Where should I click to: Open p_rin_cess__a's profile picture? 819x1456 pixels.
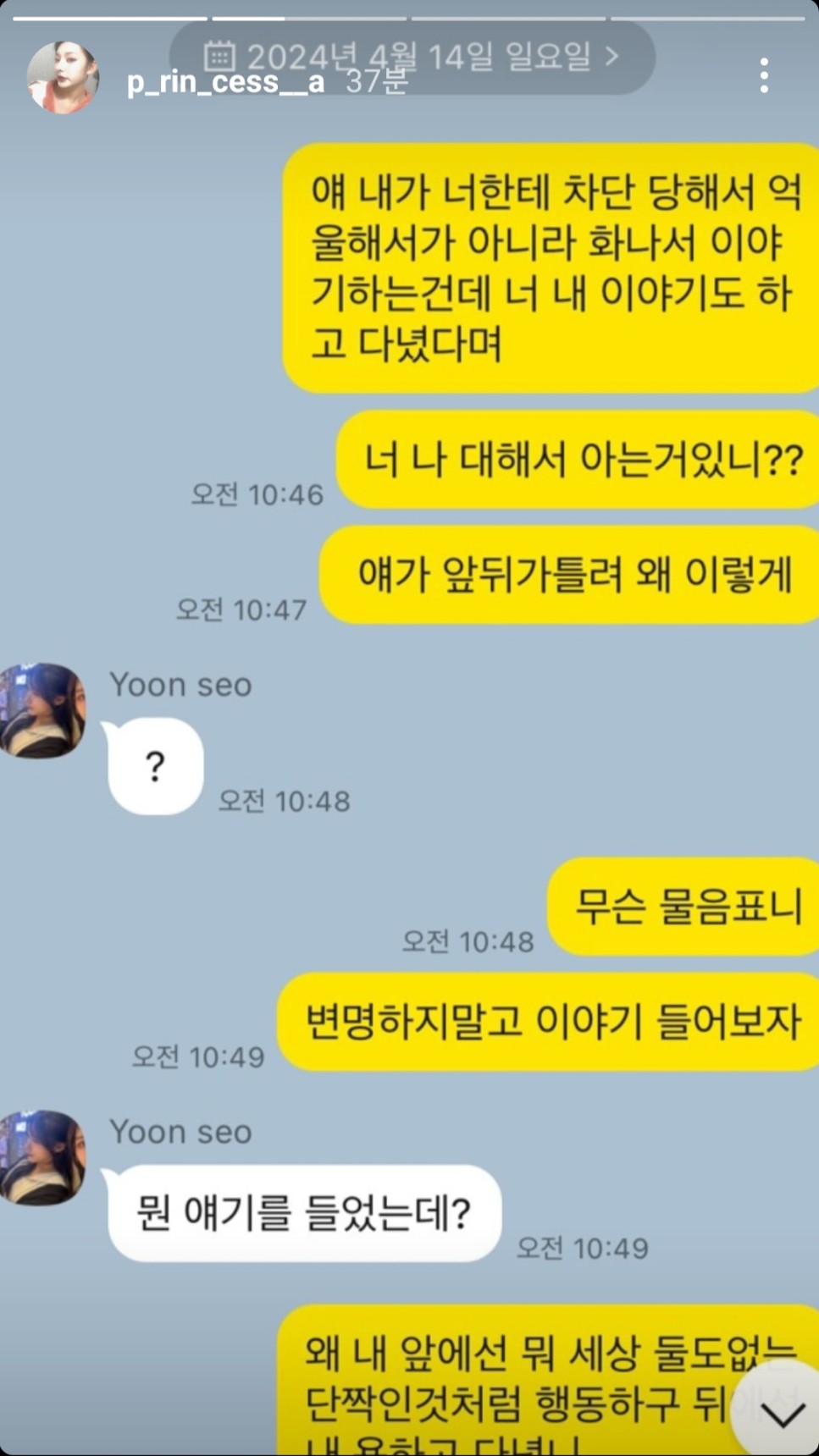63,77
